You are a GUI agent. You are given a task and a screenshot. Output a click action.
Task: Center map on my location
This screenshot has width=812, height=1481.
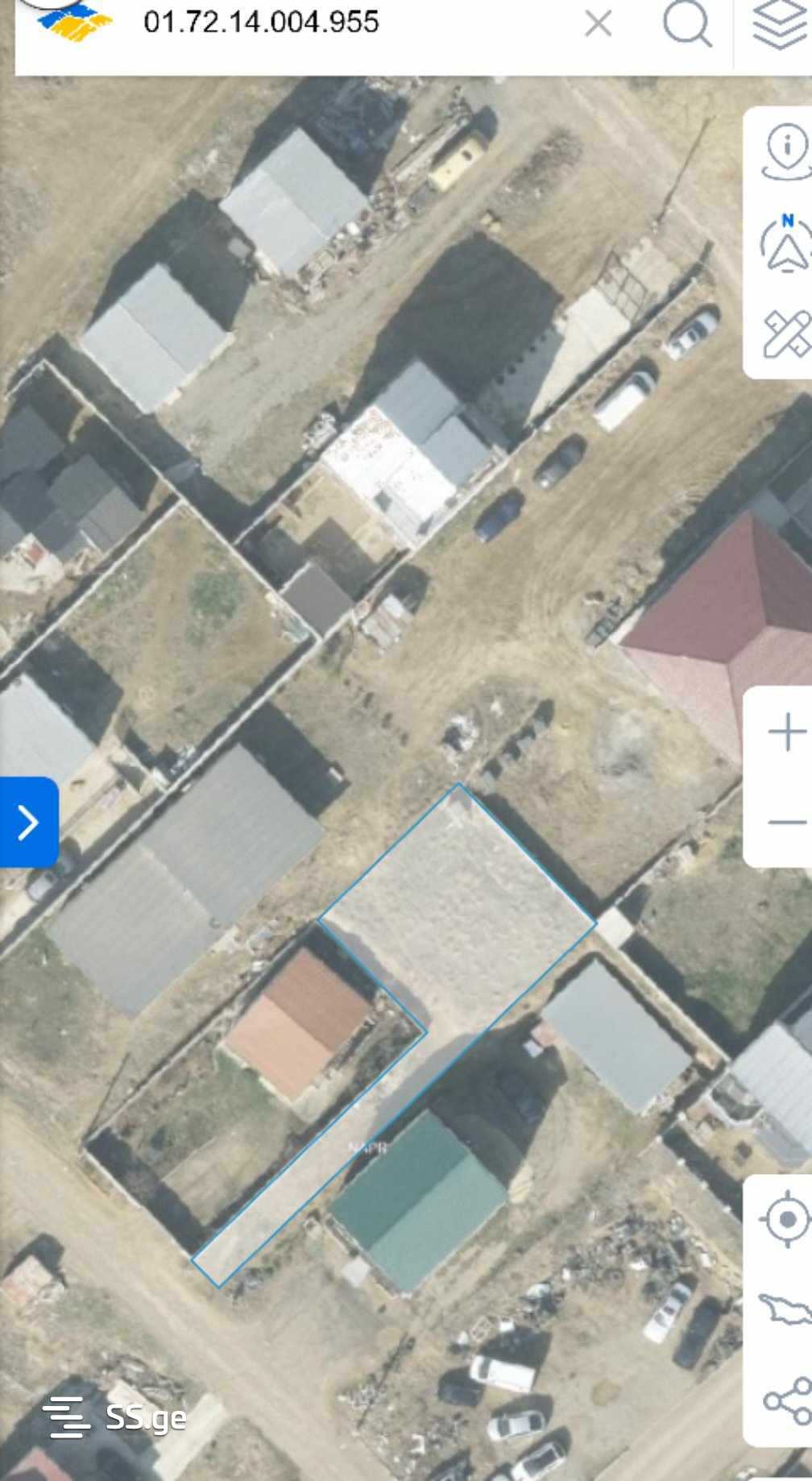pyautogui.click(x=786, y=1219)
